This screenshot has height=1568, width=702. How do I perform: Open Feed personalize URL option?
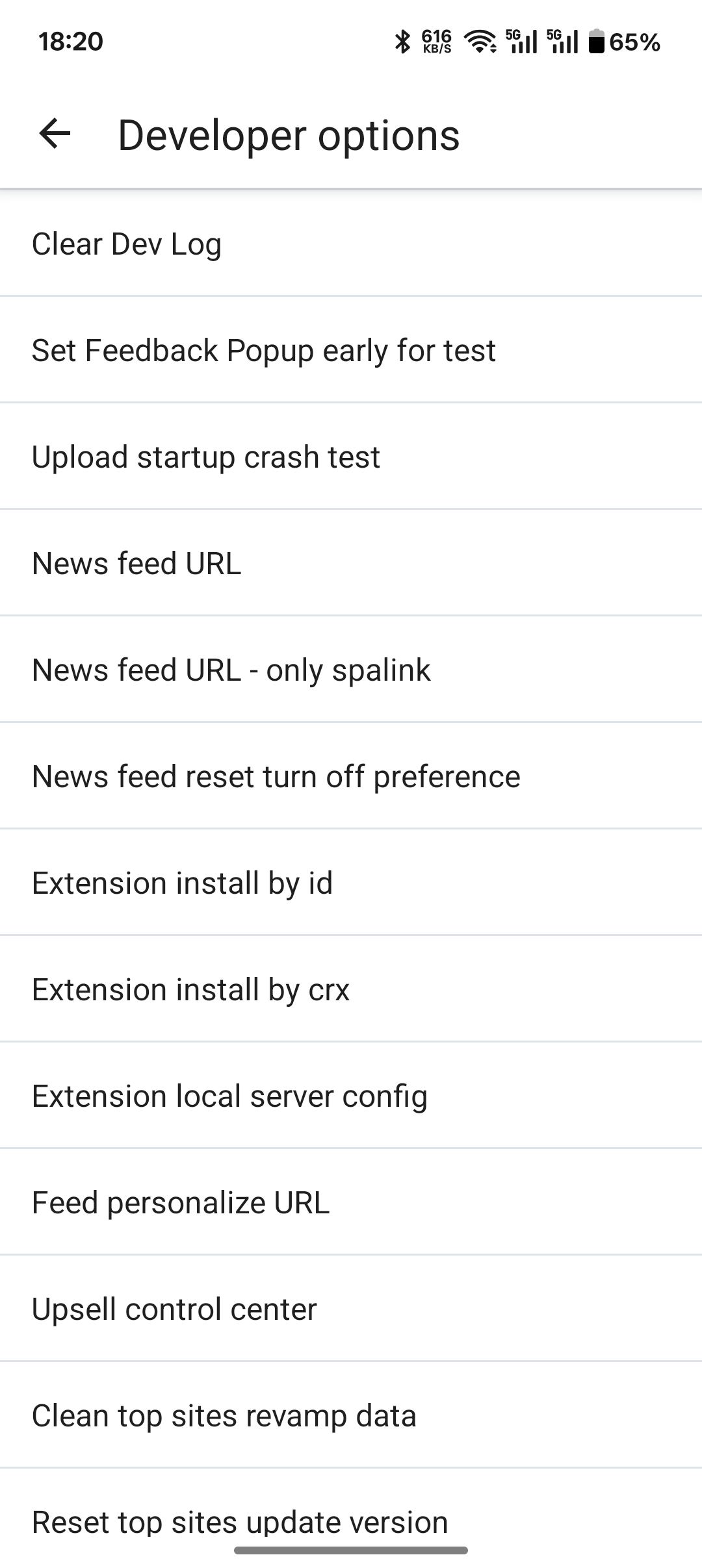coord(351,1203)
